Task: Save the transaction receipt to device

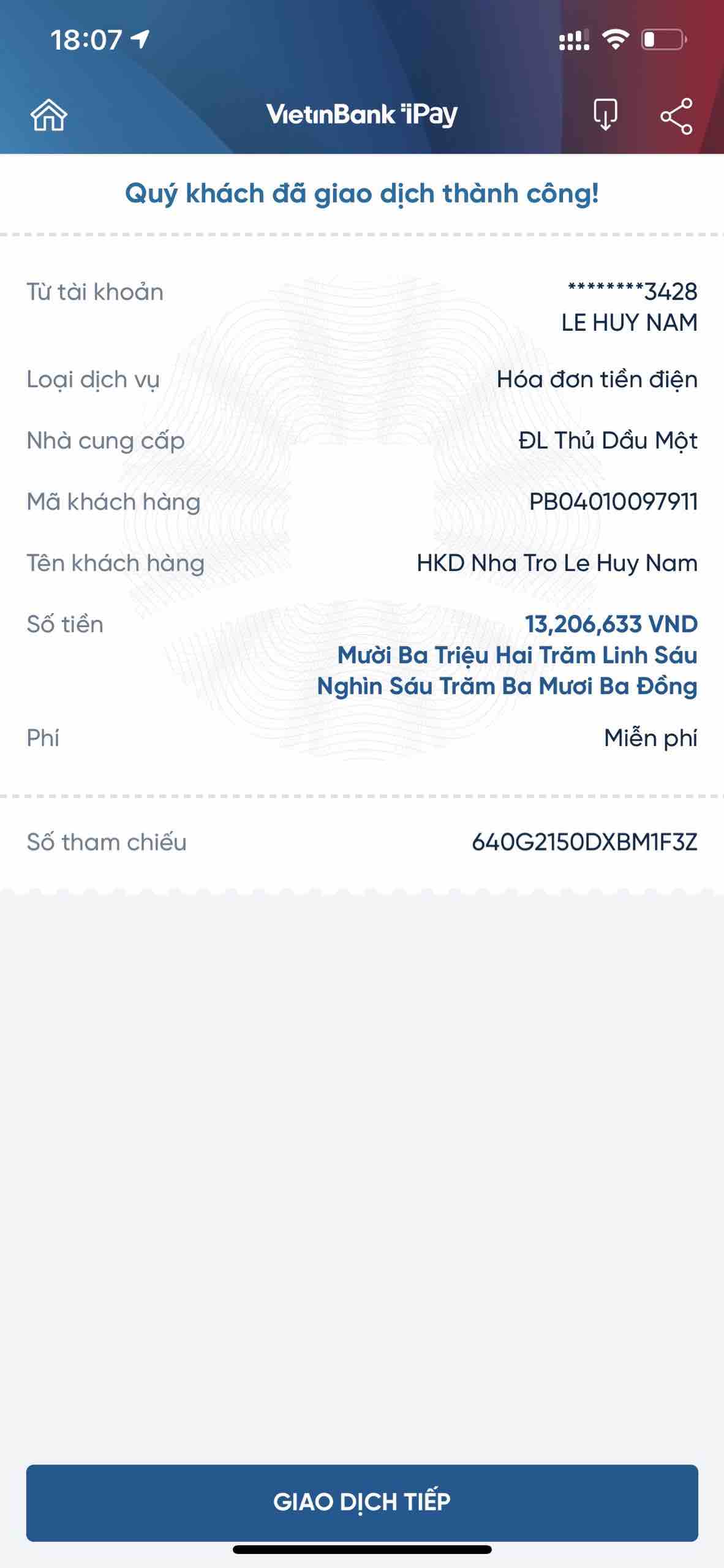Action: pyautogui.click(x=605, y=115)
